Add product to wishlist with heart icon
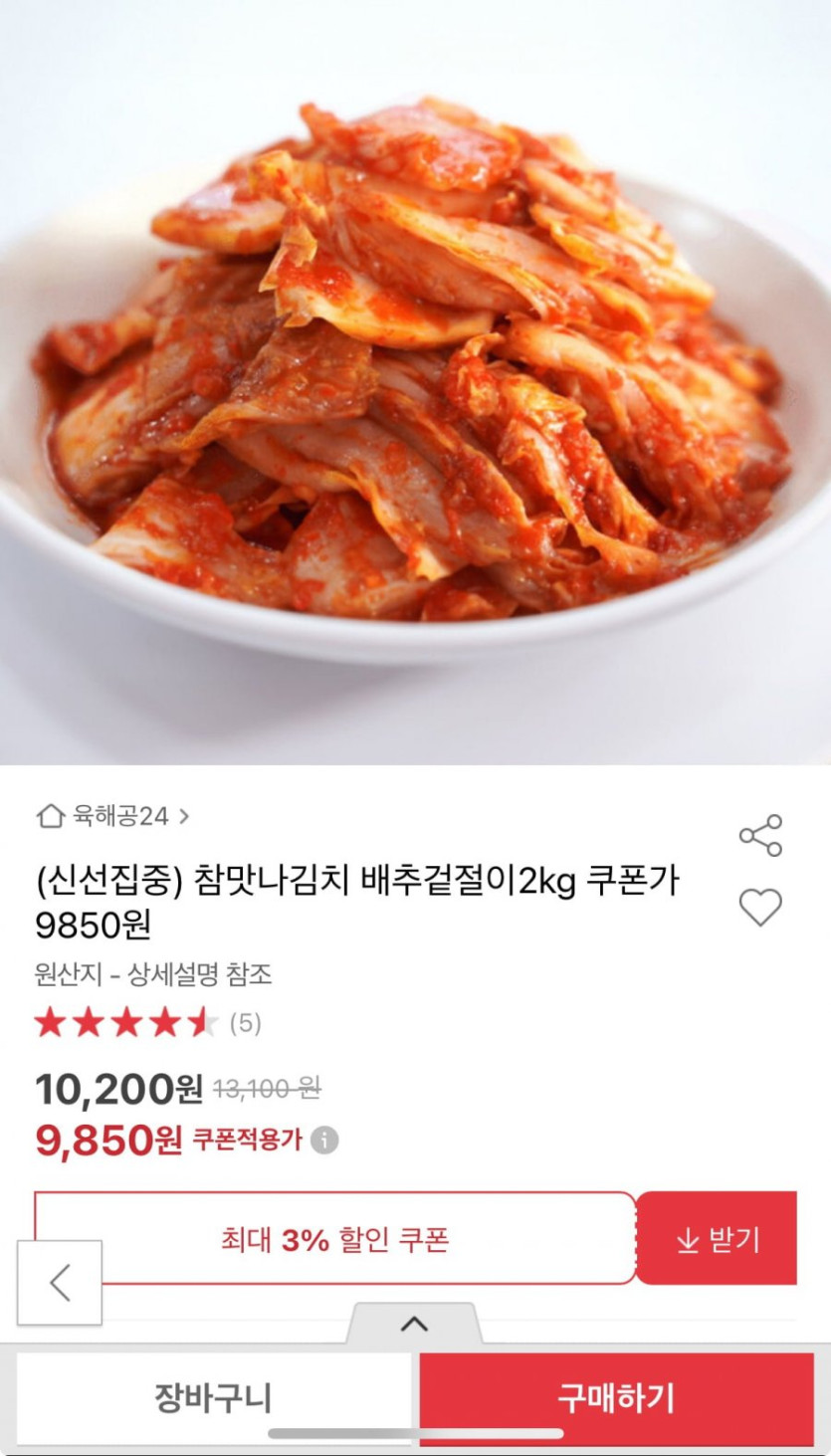This screenshot has width=831, height=1456. point(760,908)
